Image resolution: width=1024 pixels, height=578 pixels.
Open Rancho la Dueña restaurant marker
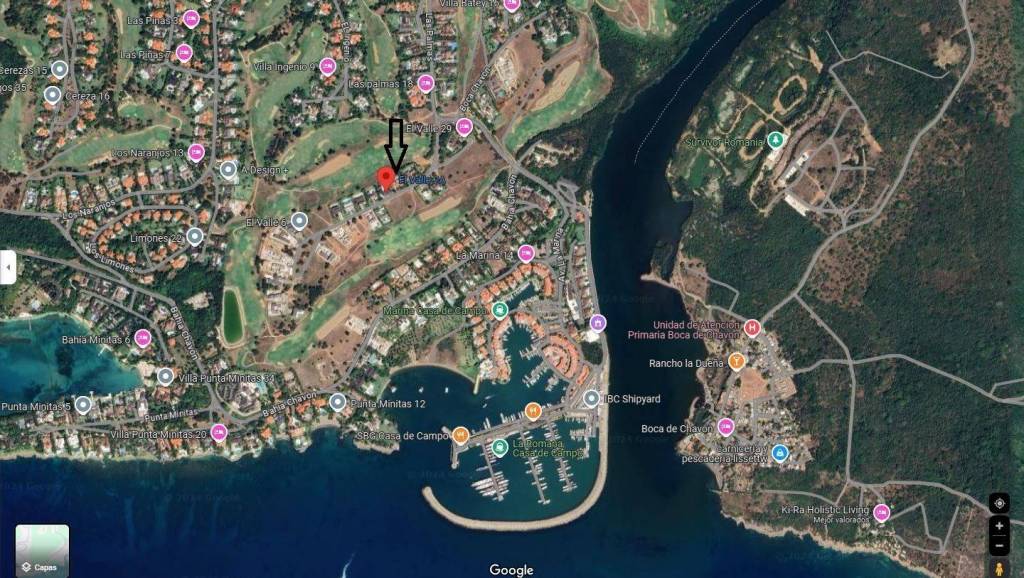tap(737, 362)
